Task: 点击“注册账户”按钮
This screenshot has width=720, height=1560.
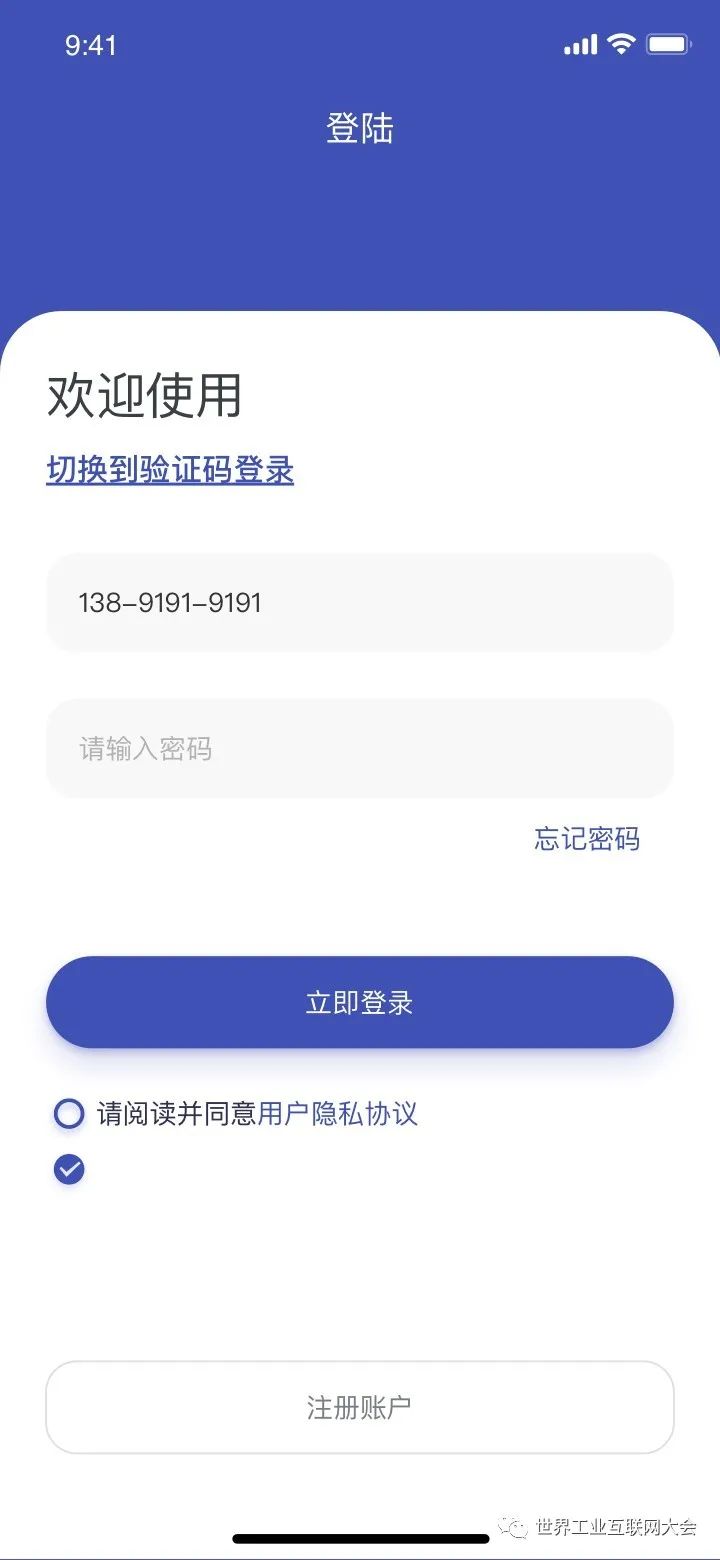Action: (x=360, y=1408)
